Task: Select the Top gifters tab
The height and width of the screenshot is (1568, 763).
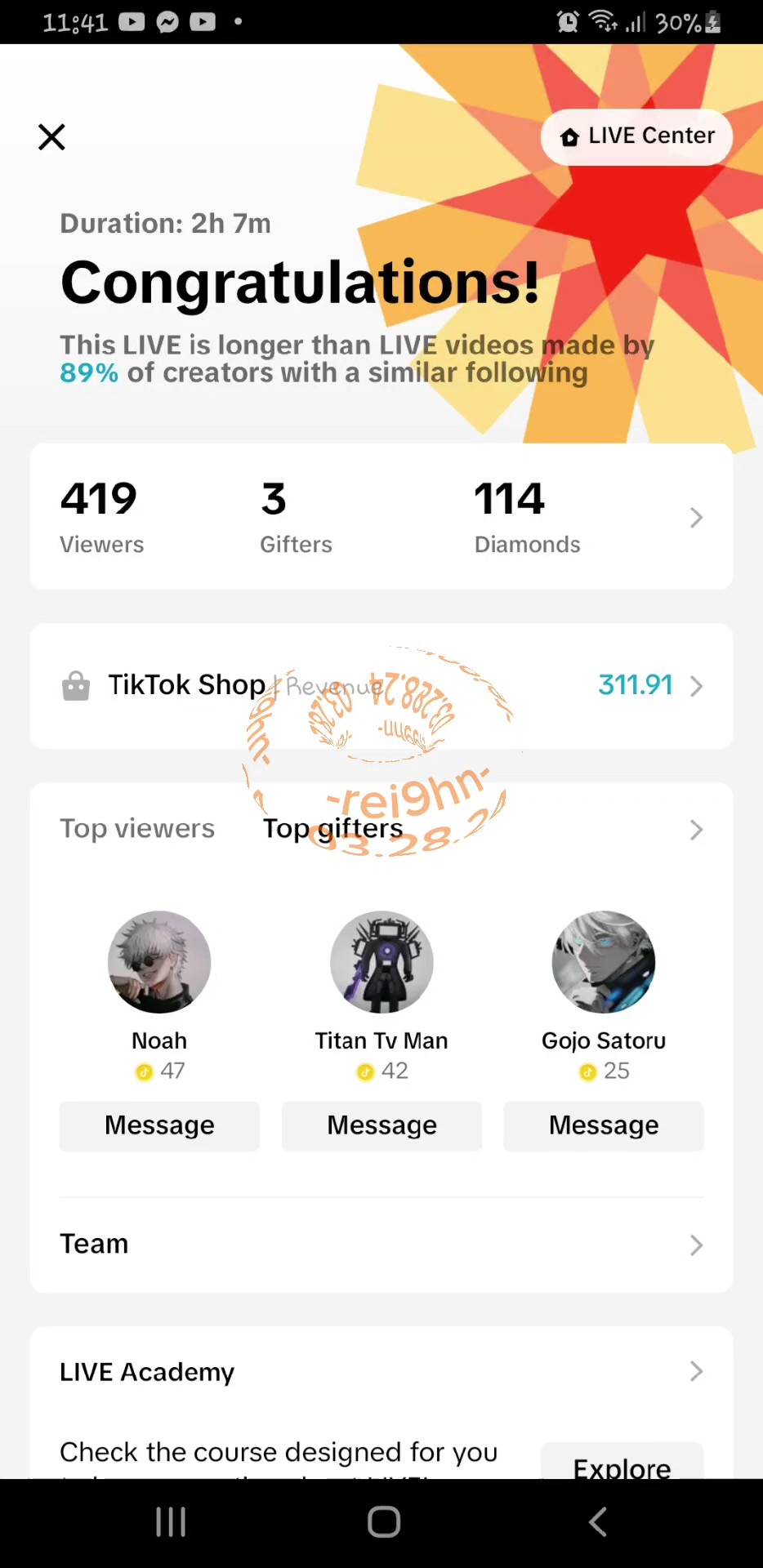Action: click(332, 829)
